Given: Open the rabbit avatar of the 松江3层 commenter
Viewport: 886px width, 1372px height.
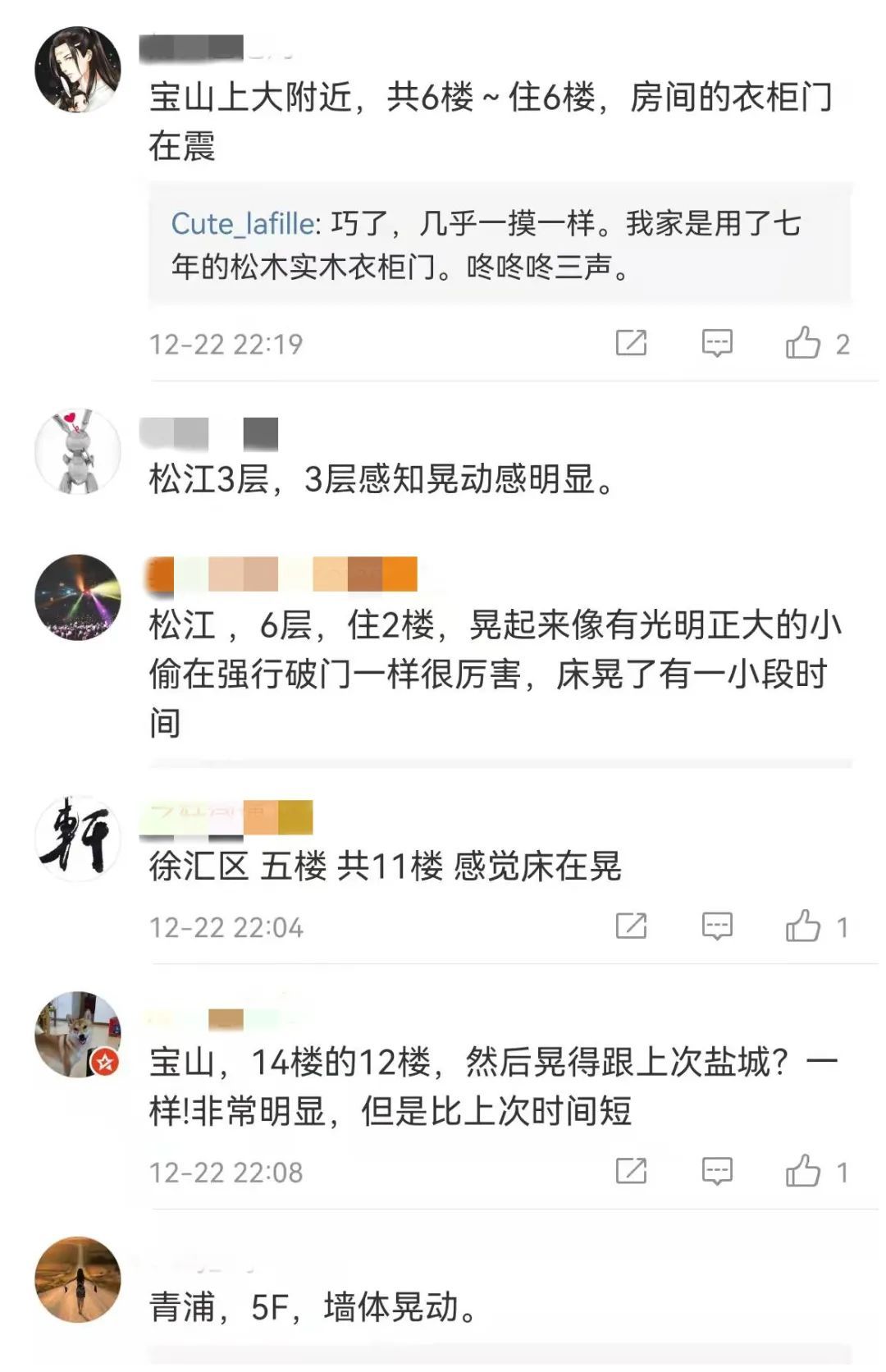Looking at the screenshot, I should click(78, 450).
